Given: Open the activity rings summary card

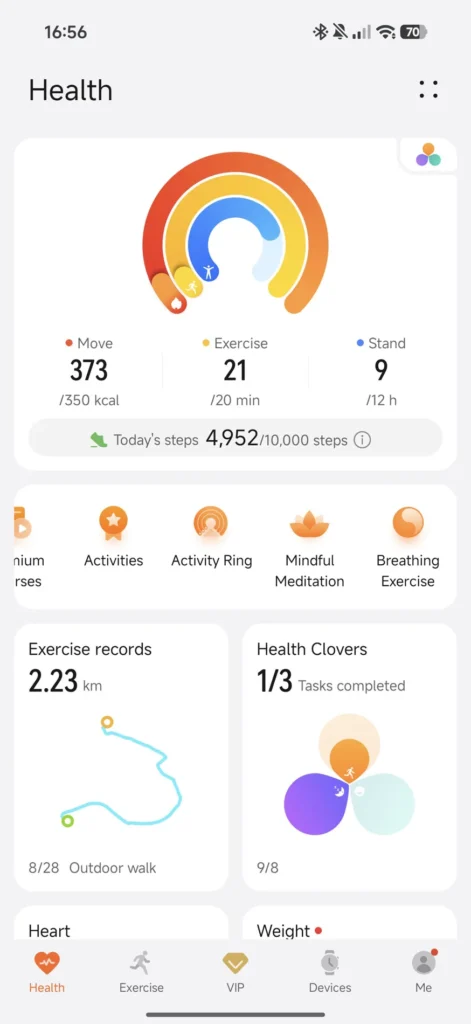Looking at the screenshot, I should point(235,304).
